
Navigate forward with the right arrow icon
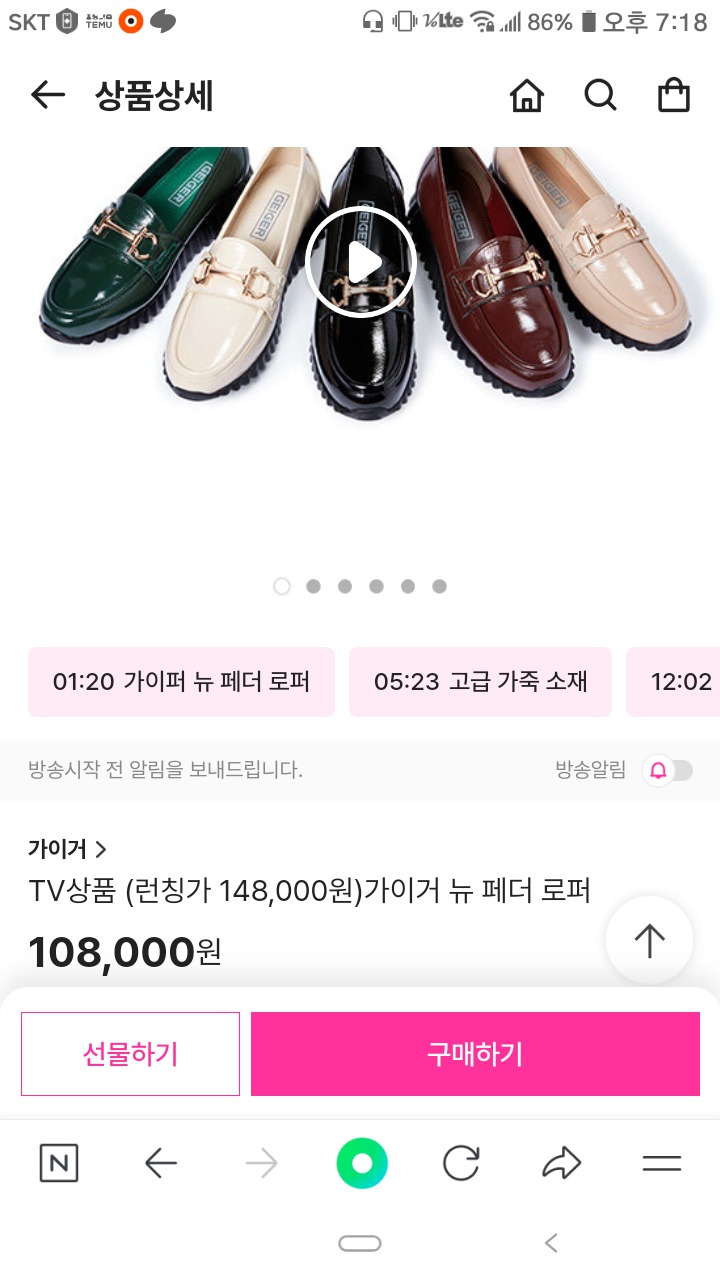[x=260, y=1163]
